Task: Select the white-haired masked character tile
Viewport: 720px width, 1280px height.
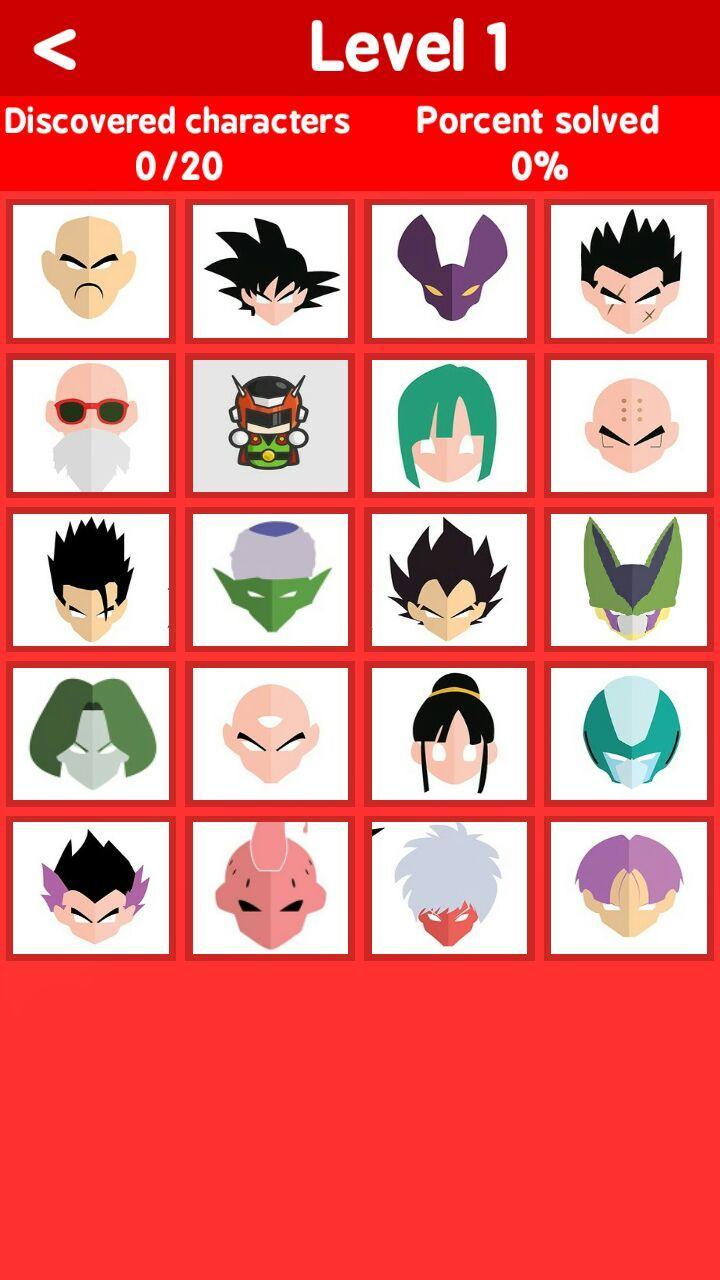Action: [x=449, y=888]
